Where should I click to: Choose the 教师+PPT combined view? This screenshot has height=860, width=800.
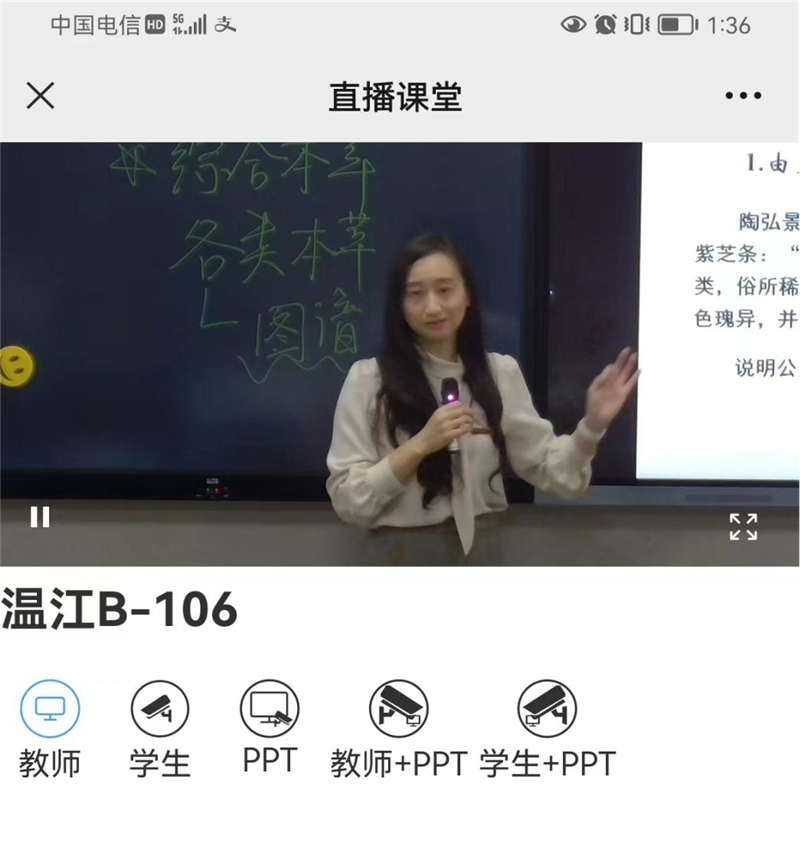pyautogui.click(x=399, y=710)
